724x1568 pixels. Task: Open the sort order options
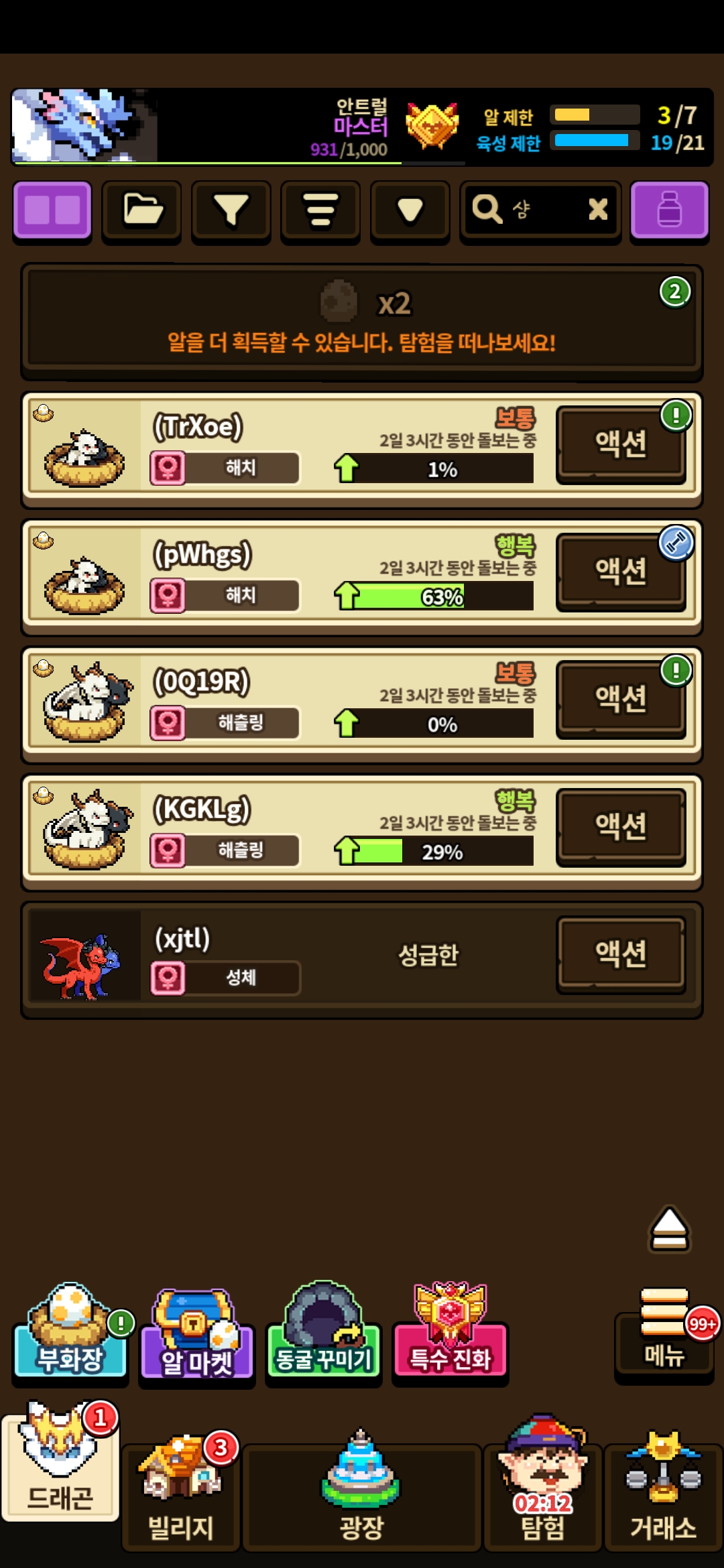point(320,211)
